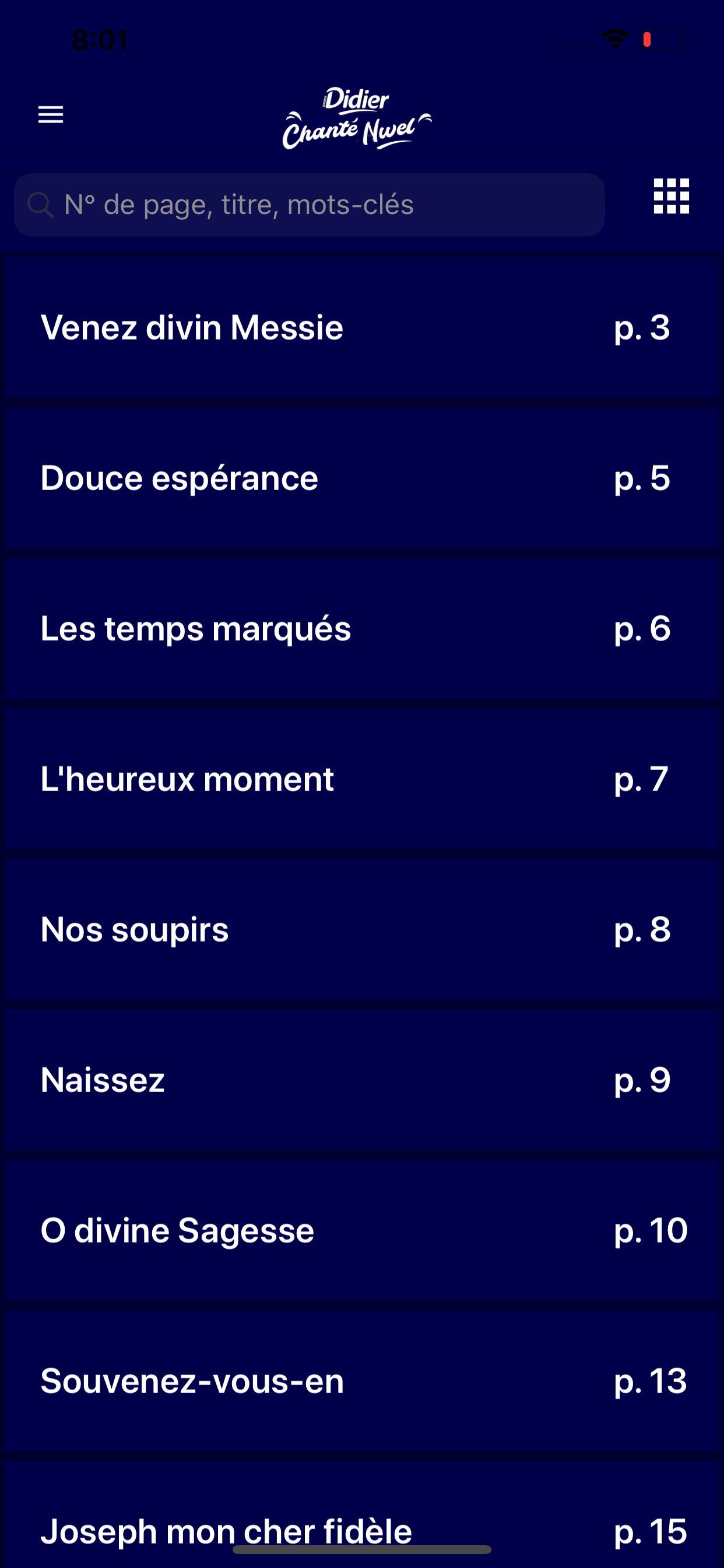The image size is (724, 1568).
Task: Select Les temps marqués
Action: pyautogui.click(x=362, y=628)
